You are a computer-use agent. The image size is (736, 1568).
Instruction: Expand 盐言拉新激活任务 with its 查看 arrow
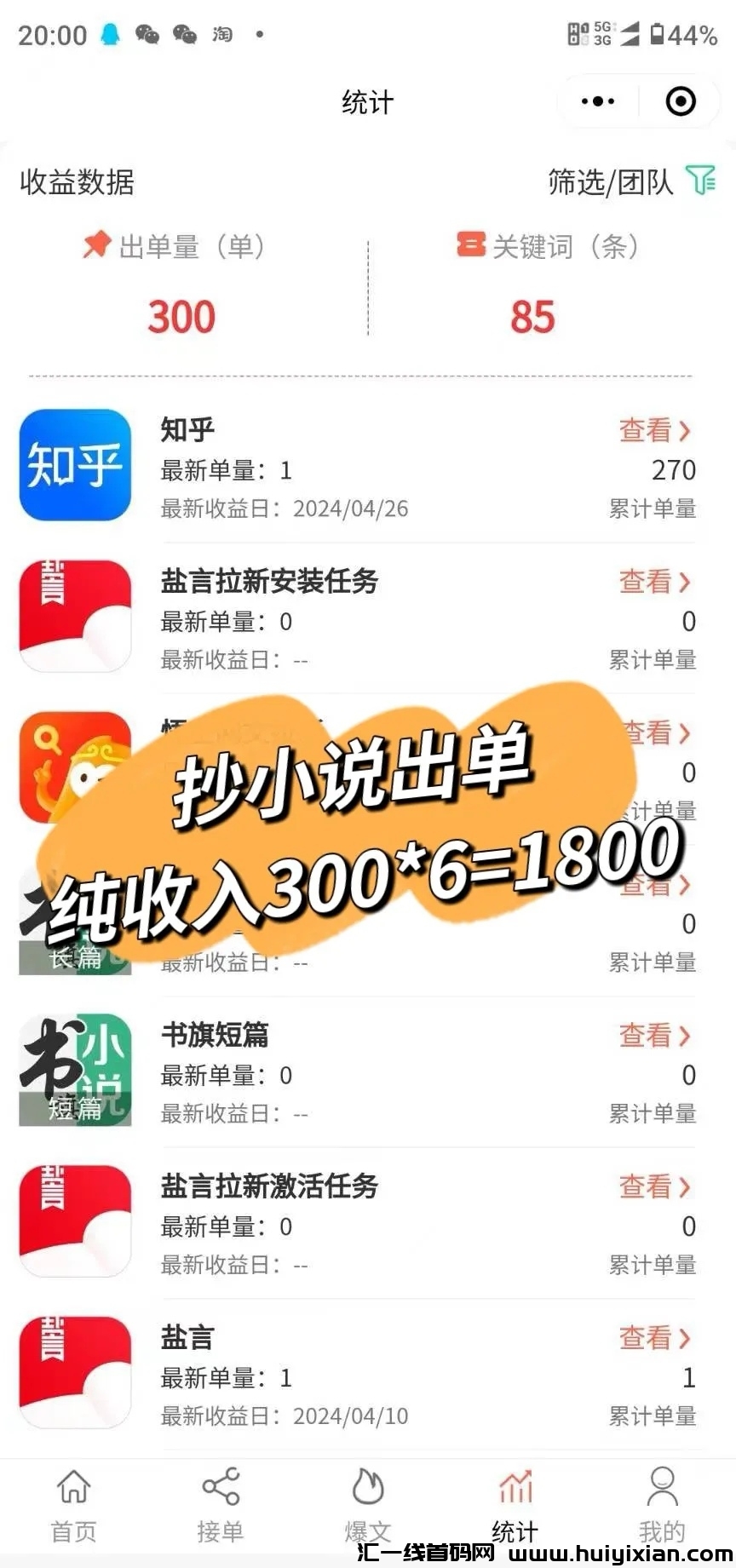[x=654, y=1187]
